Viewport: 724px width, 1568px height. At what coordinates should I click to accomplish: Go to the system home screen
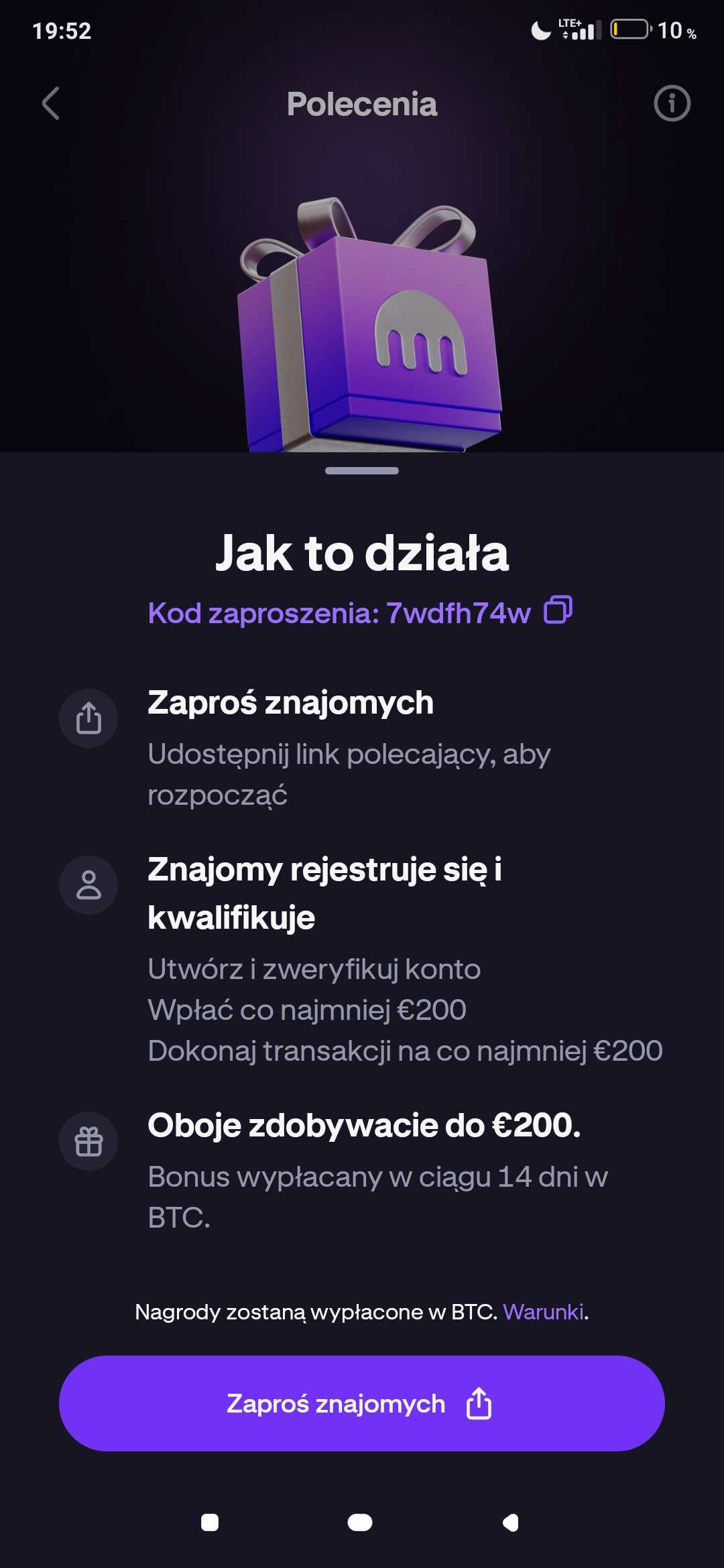pos(360,1523)
